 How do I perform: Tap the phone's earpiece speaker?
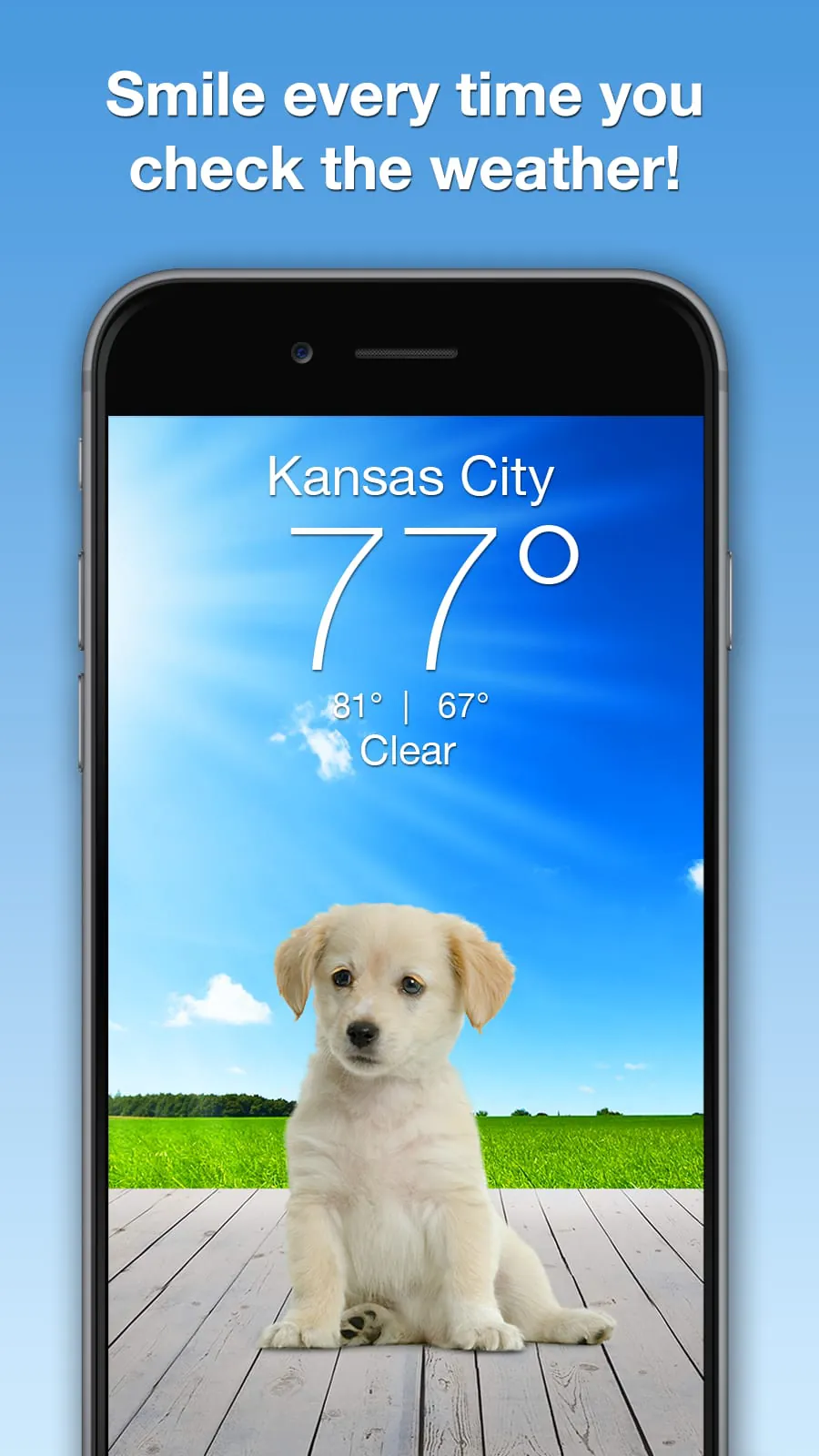click(x=408, y=353)
